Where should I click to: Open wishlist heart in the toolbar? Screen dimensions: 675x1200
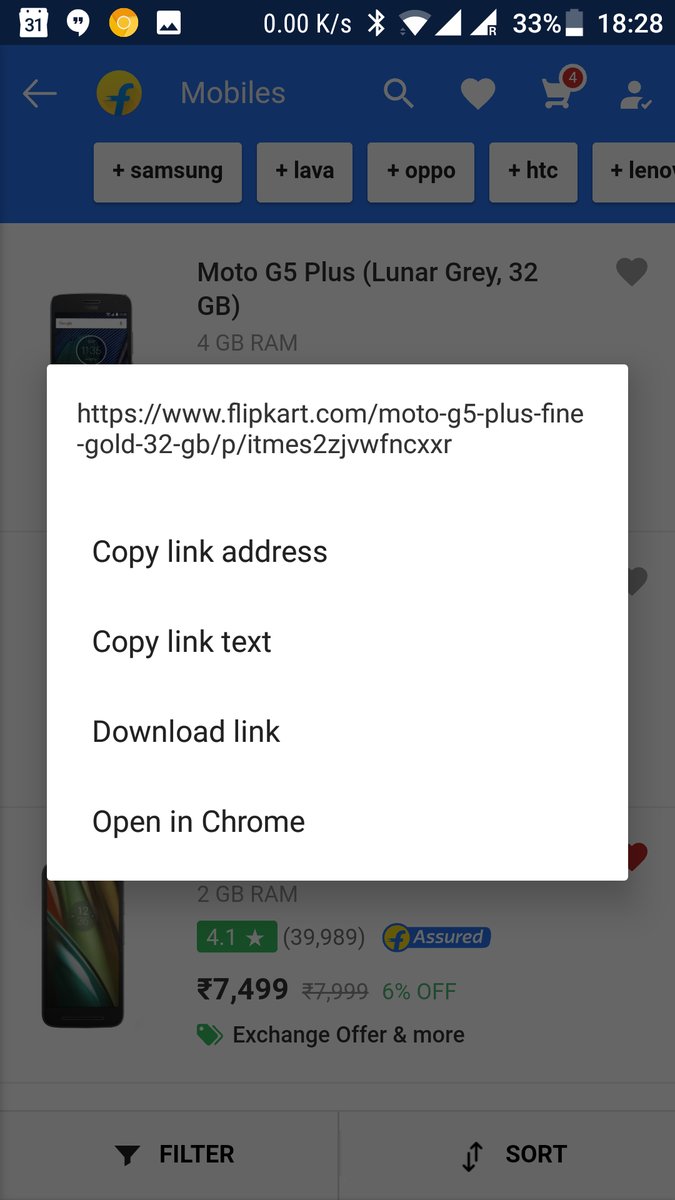pos(477,94)
